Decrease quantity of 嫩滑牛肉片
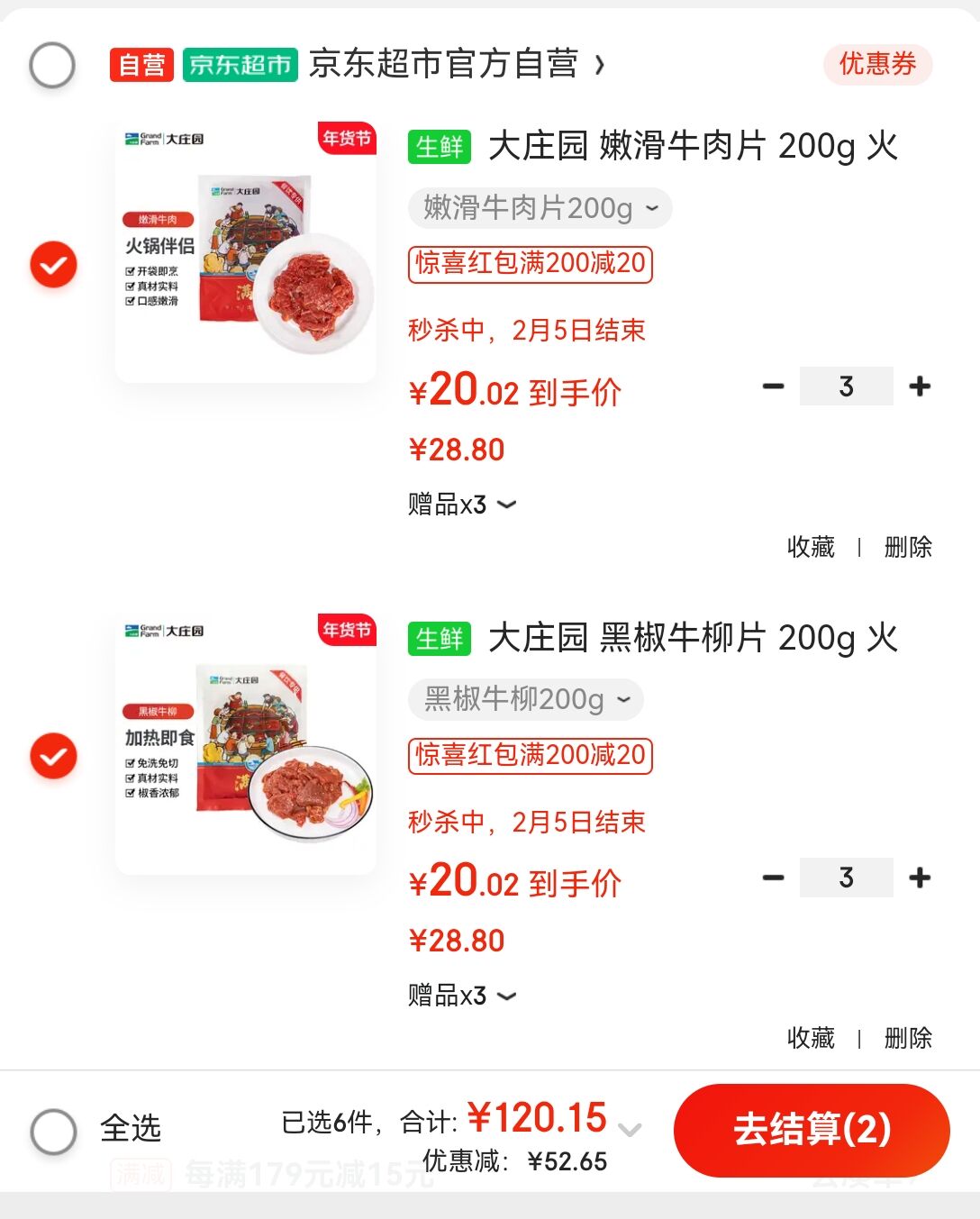Viewport: 980px width, 1219px height. point(774,387)
